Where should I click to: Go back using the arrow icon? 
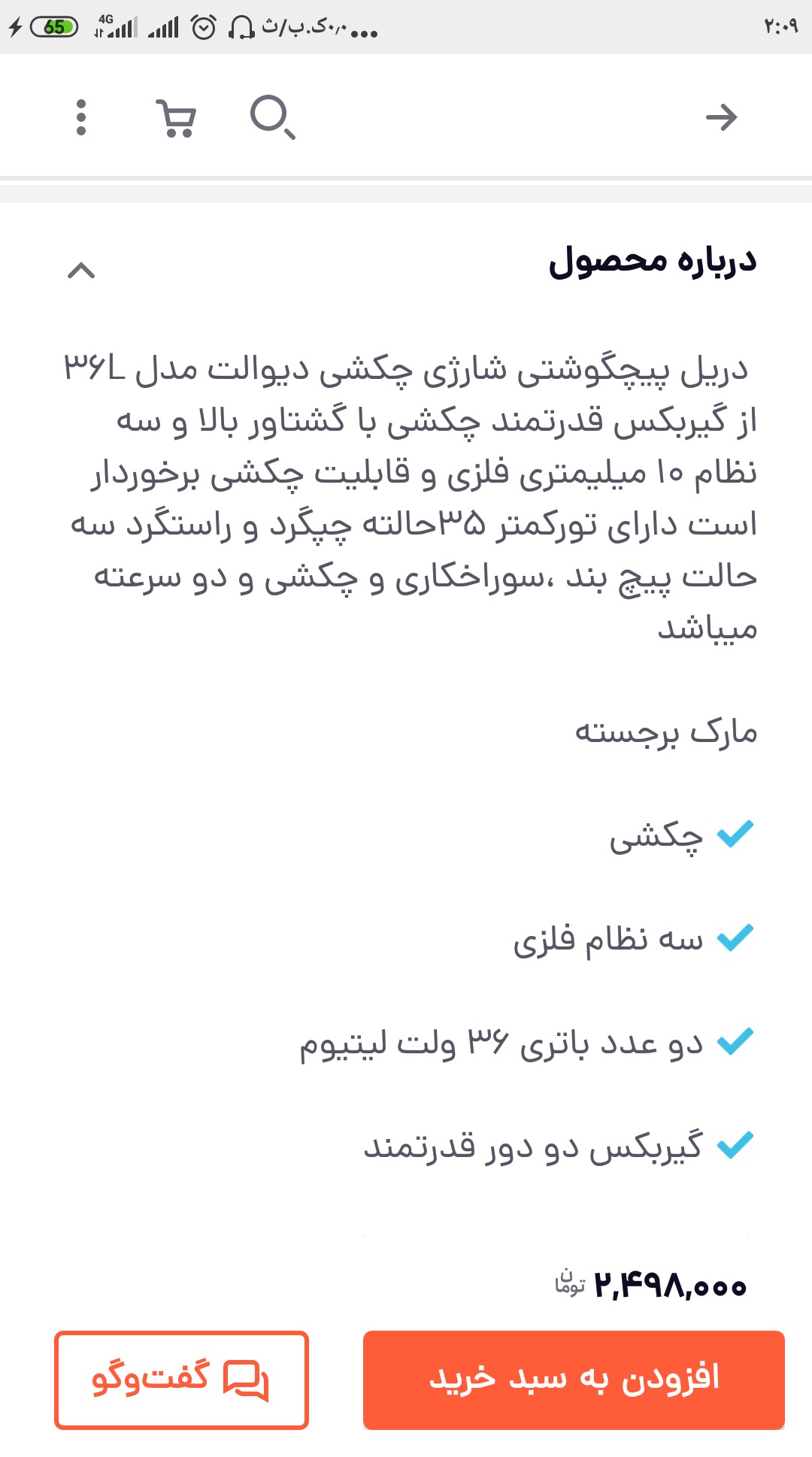(x=722, y=117)
